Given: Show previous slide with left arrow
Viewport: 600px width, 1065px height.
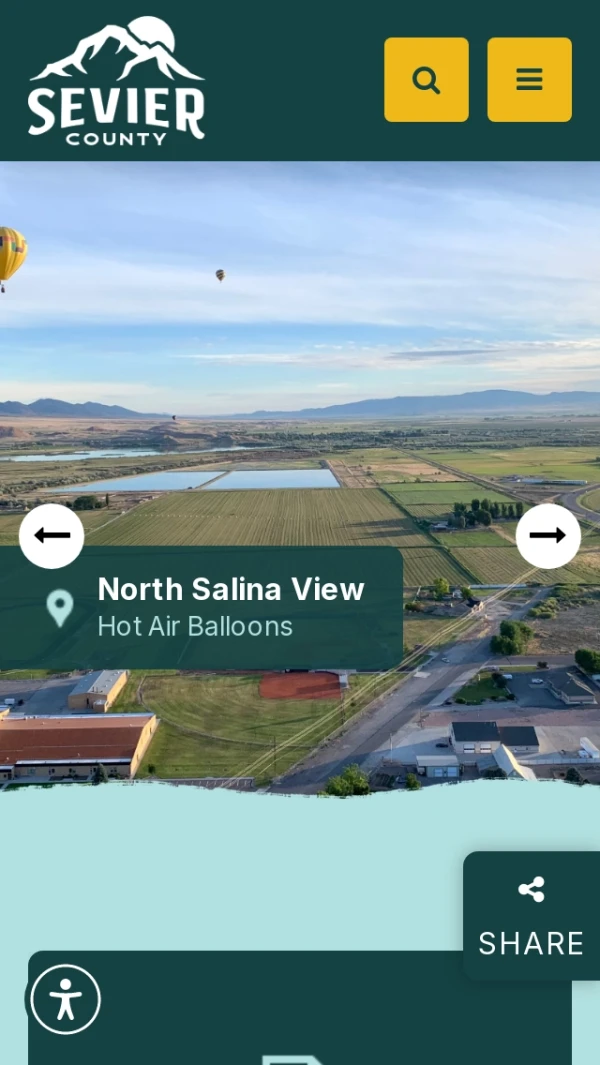Looking at the screenshot, I should [x=51, y=536].
